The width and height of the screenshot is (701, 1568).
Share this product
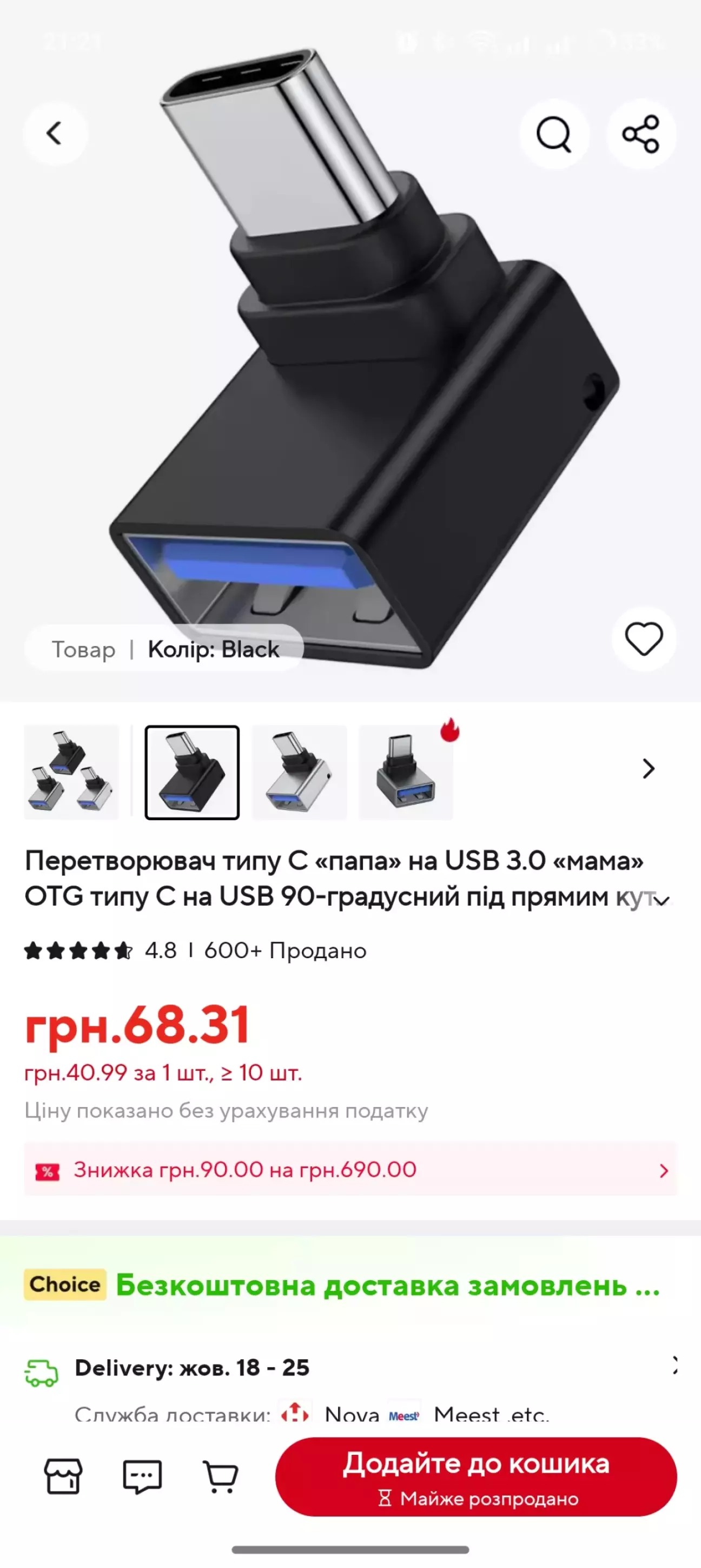click(641, 133)
